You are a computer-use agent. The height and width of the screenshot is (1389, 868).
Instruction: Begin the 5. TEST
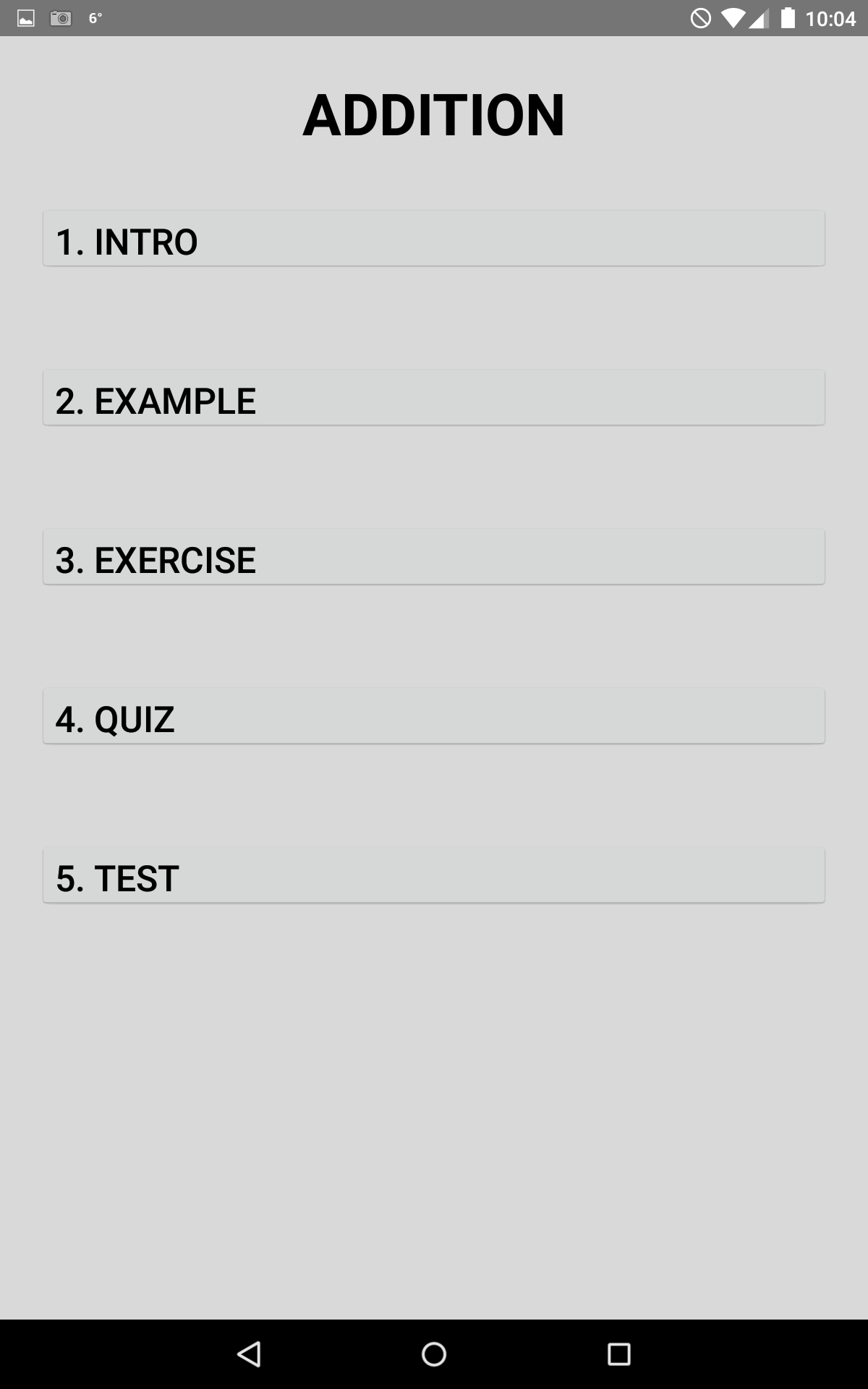(x=434, y=875)
